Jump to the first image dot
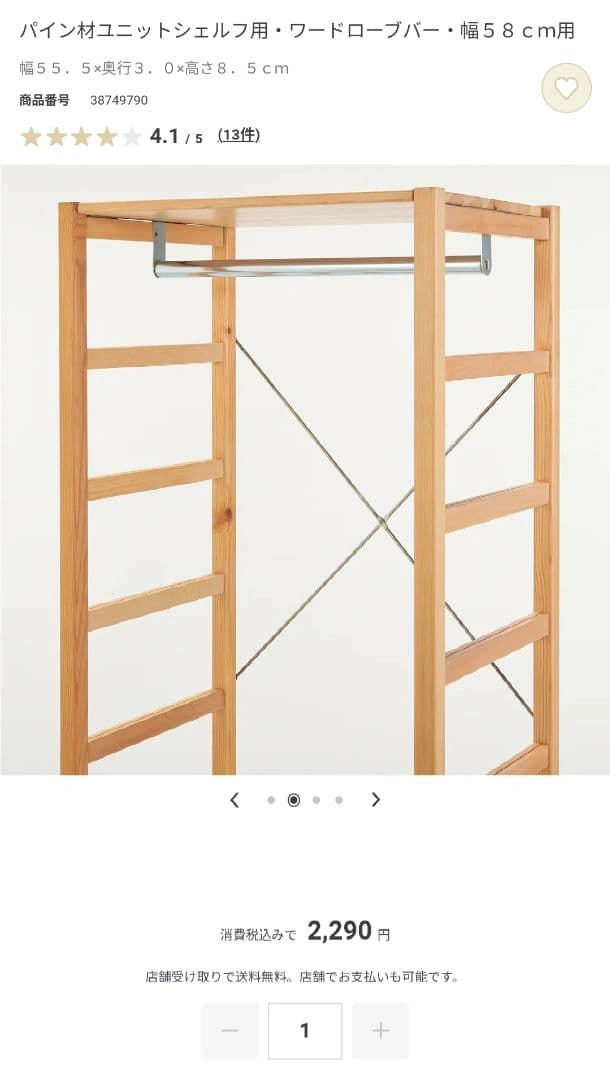The image size is (610, 1080). tap(271, 800)
